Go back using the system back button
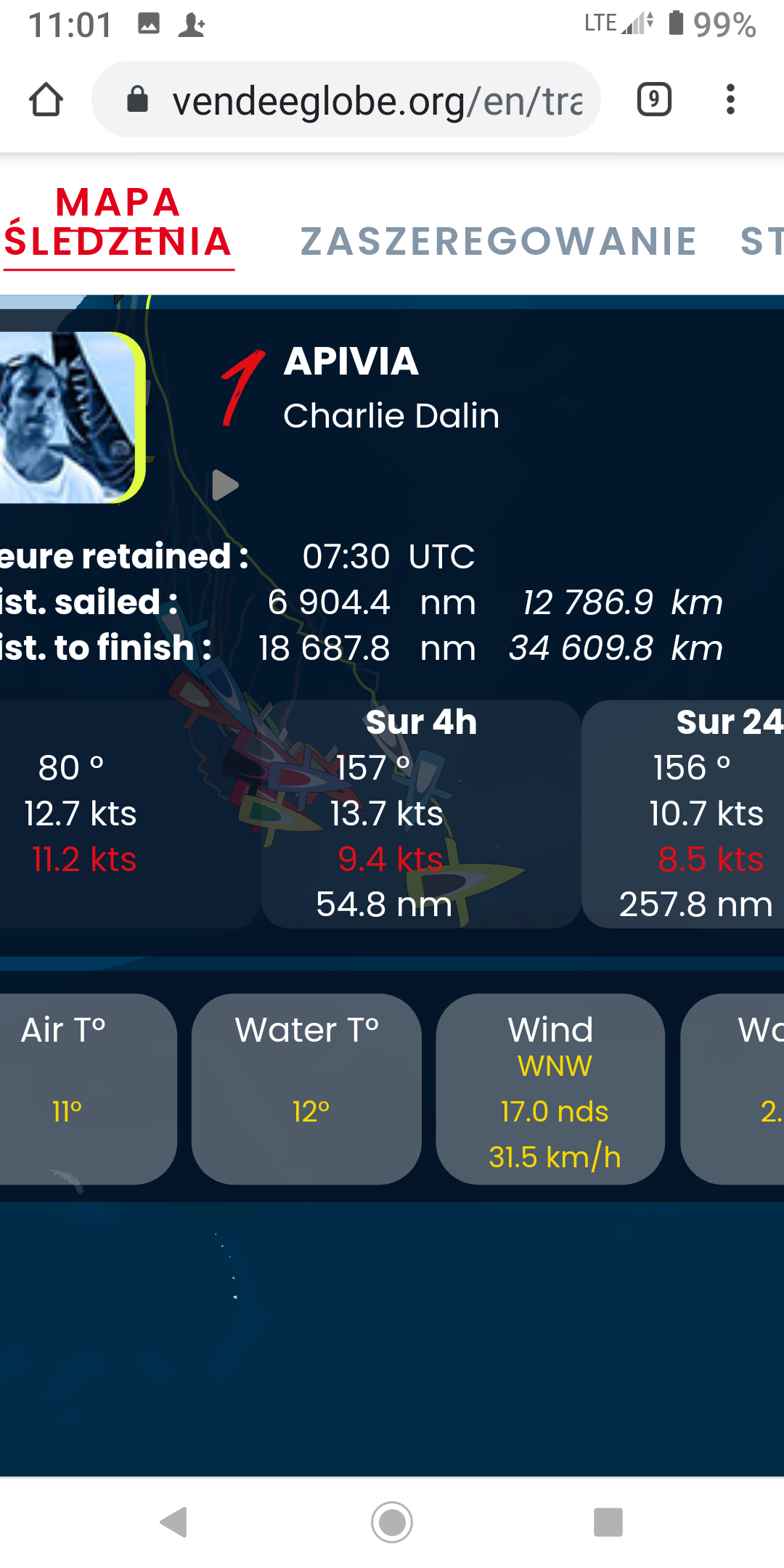784x1568 pixels. (174, 1522)
